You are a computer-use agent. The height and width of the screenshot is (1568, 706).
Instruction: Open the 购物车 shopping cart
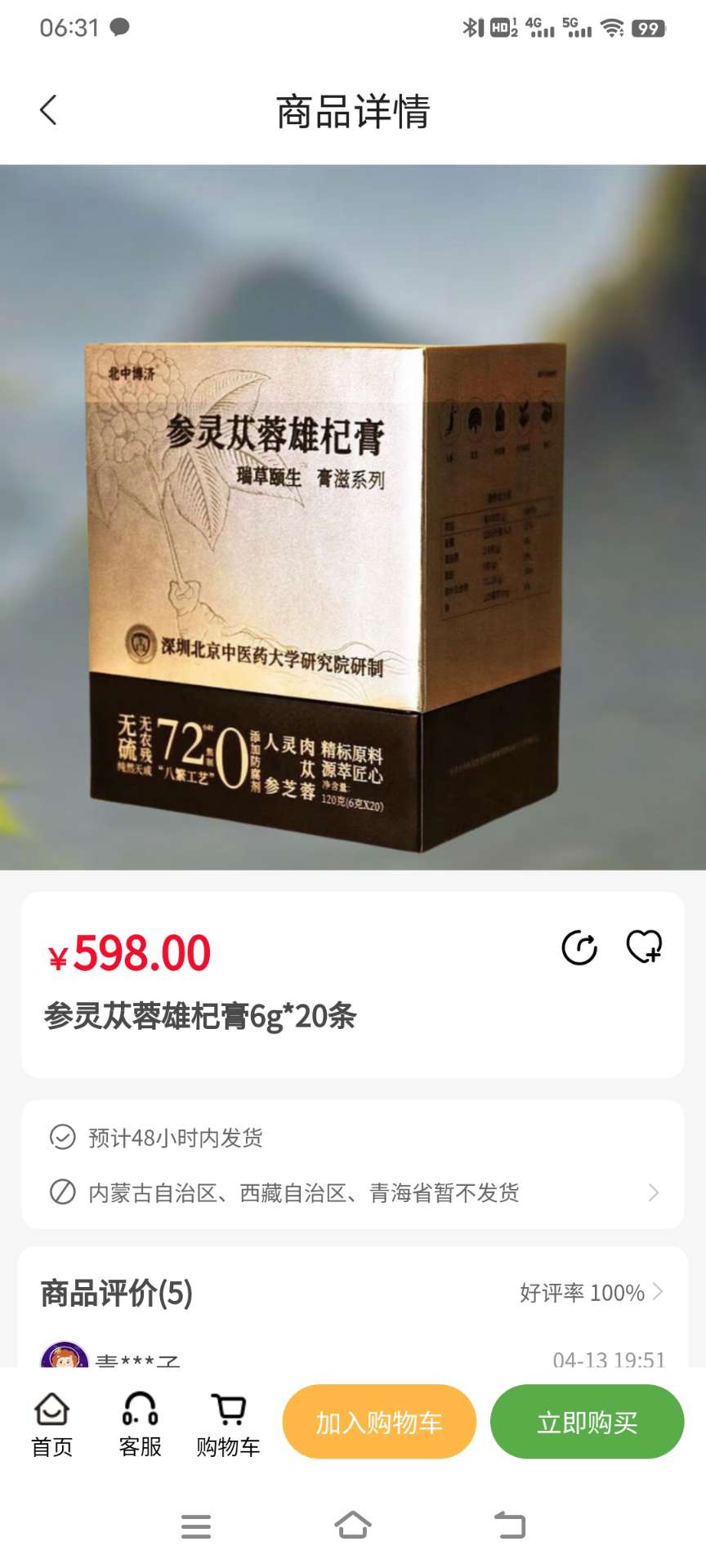pyautogui.click(x=228, y=1424)
